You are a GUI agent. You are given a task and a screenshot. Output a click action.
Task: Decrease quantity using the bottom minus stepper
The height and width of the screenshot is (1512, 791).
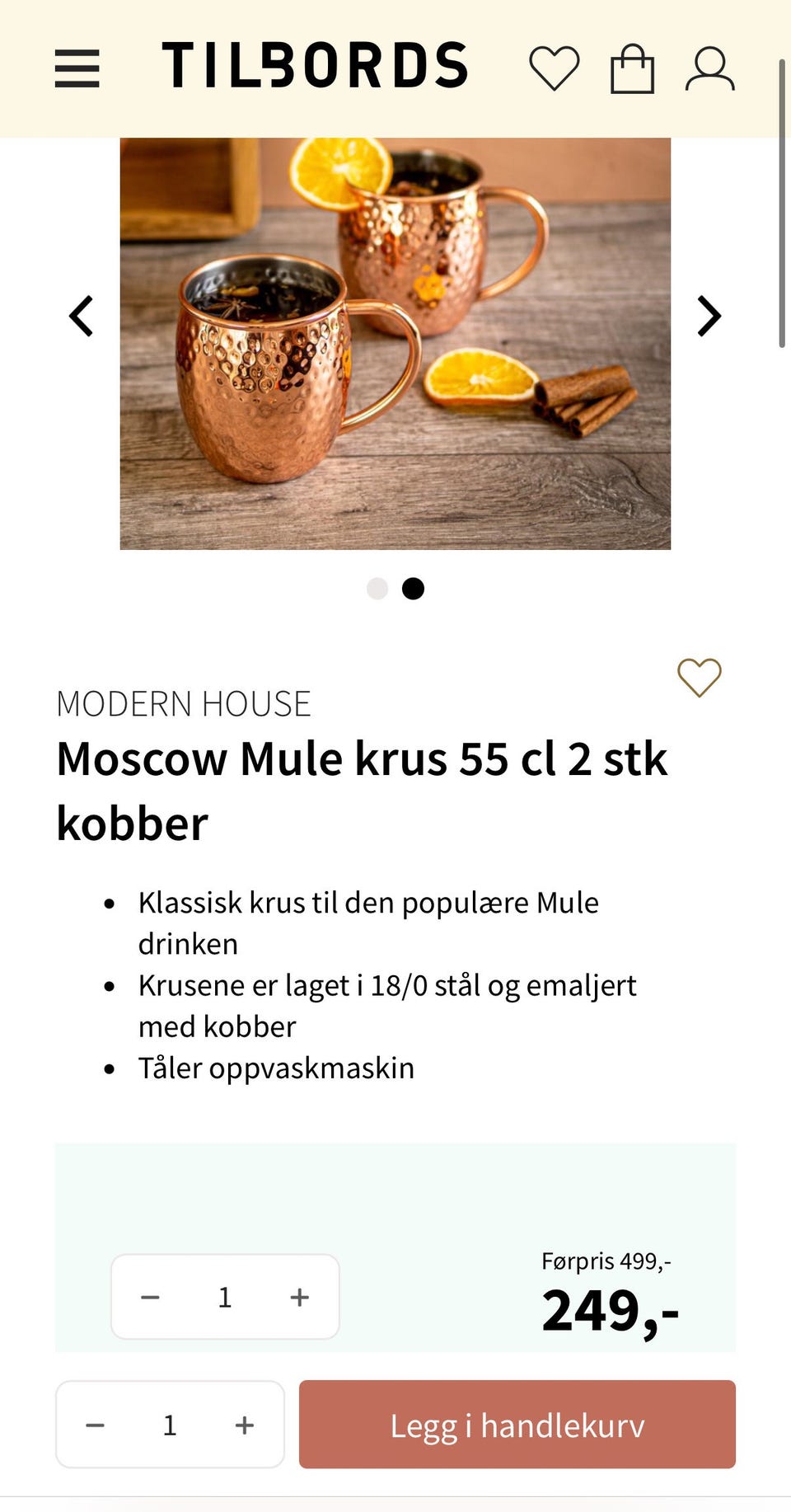point(96,1425)
